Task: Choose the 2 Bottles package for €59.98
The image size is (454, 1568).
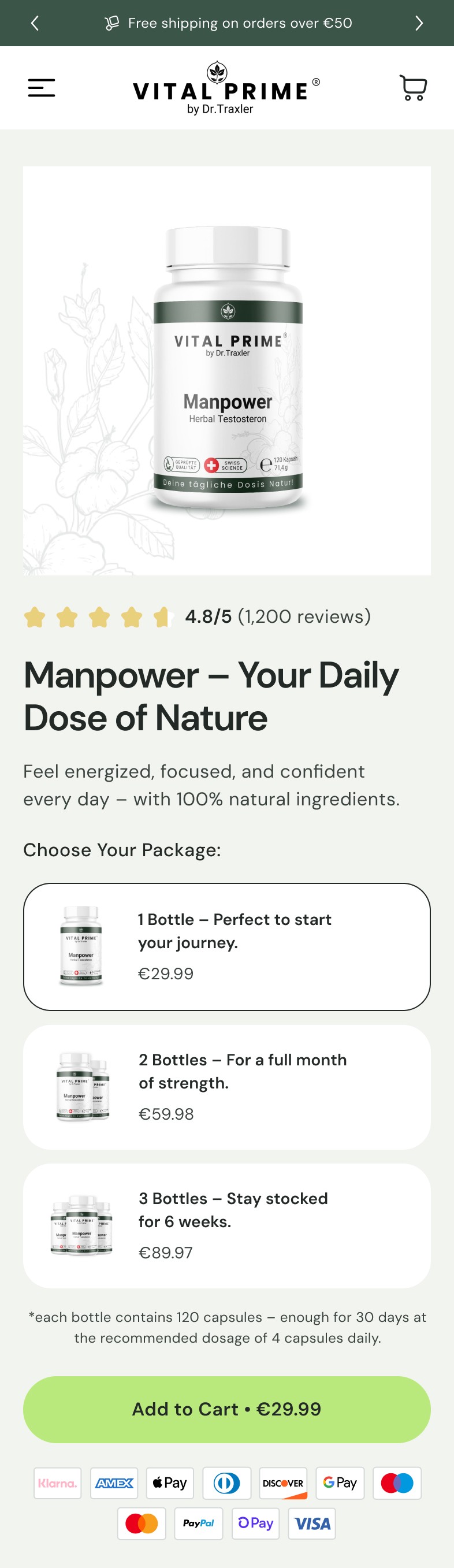Action: tap(227, 1087)
